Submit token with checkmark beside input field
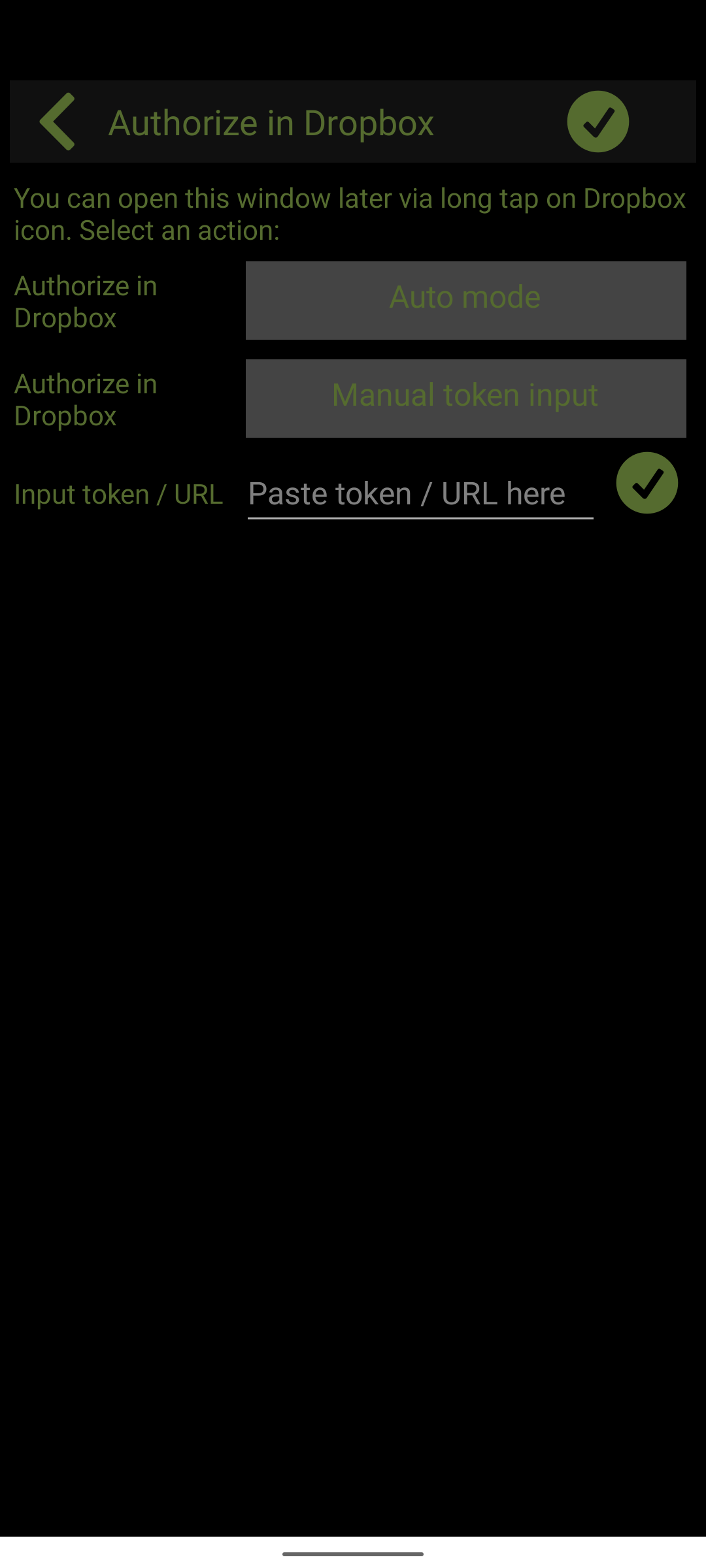The image size is (706, 1568). [647, 483]
